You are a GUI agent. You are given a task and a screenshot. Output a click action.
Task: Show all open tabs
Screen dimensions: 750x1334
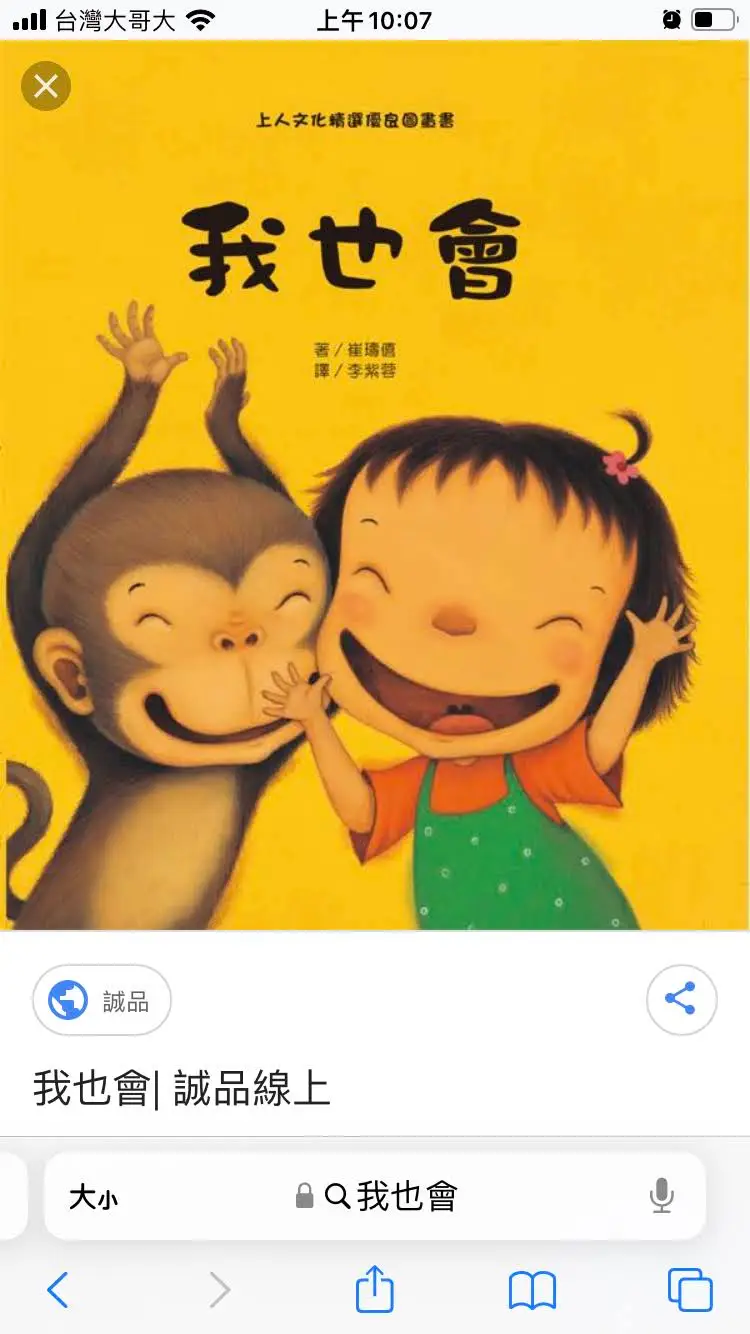point(690,1290)
